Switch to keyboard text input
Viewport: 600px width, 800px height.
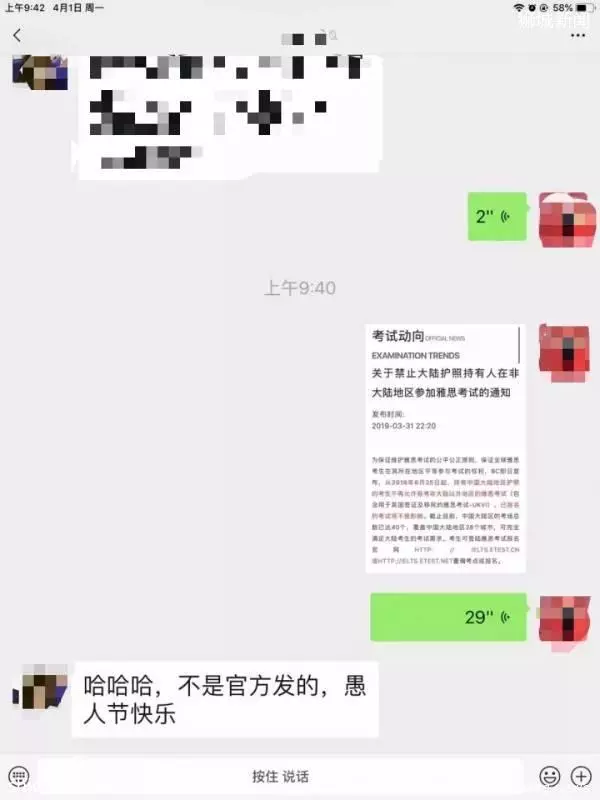(19, 776)
